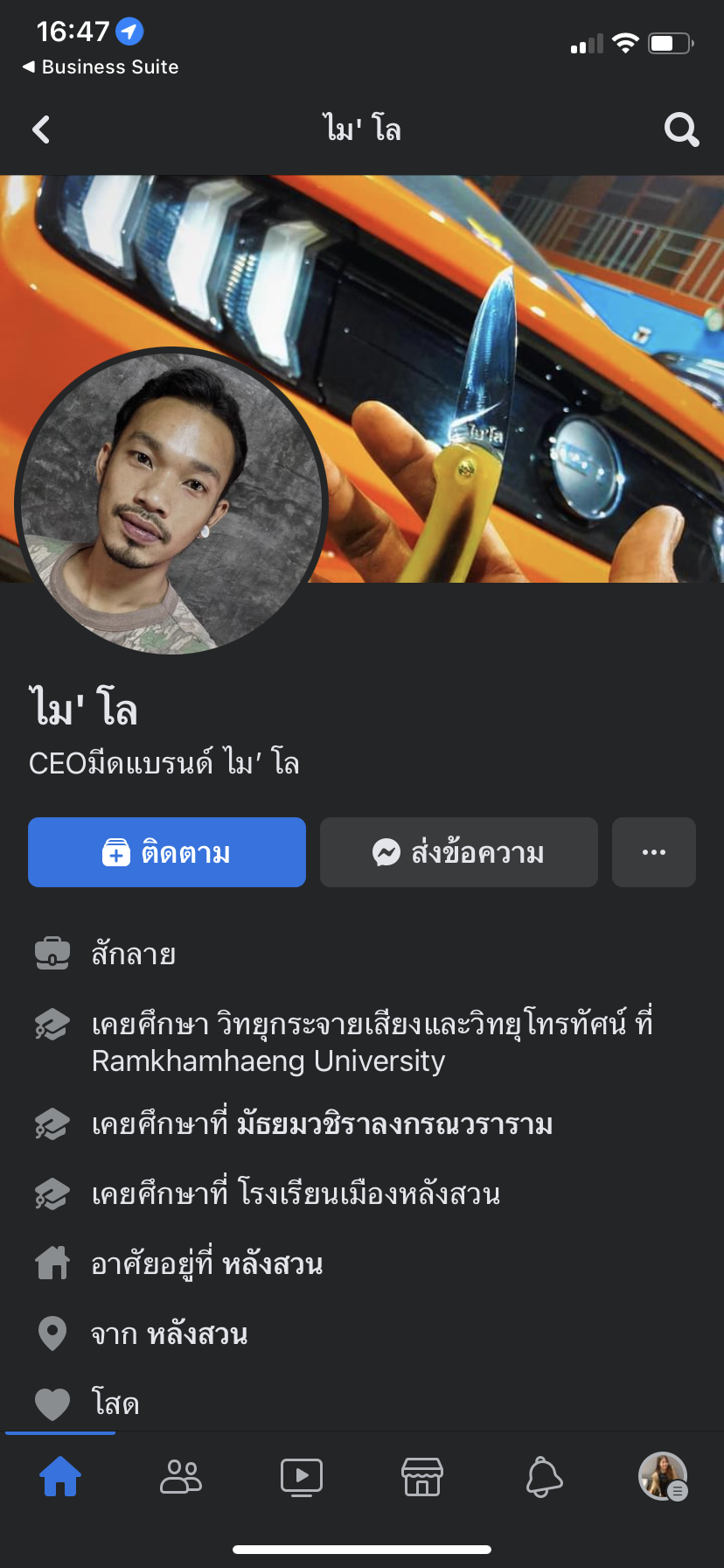
Task: Open search on this profile
Action: coord(681,130)
